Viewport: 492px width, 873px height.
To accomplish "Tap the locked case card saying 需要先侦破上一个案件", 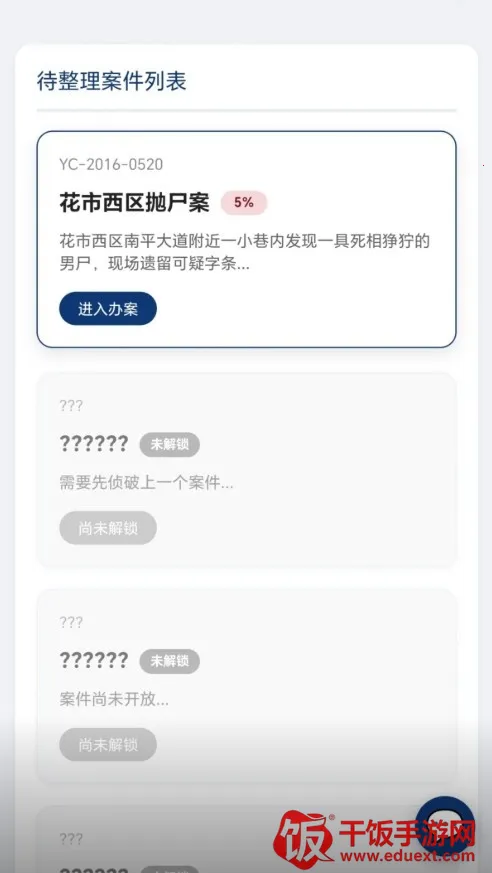I will [x=247, y=470].
